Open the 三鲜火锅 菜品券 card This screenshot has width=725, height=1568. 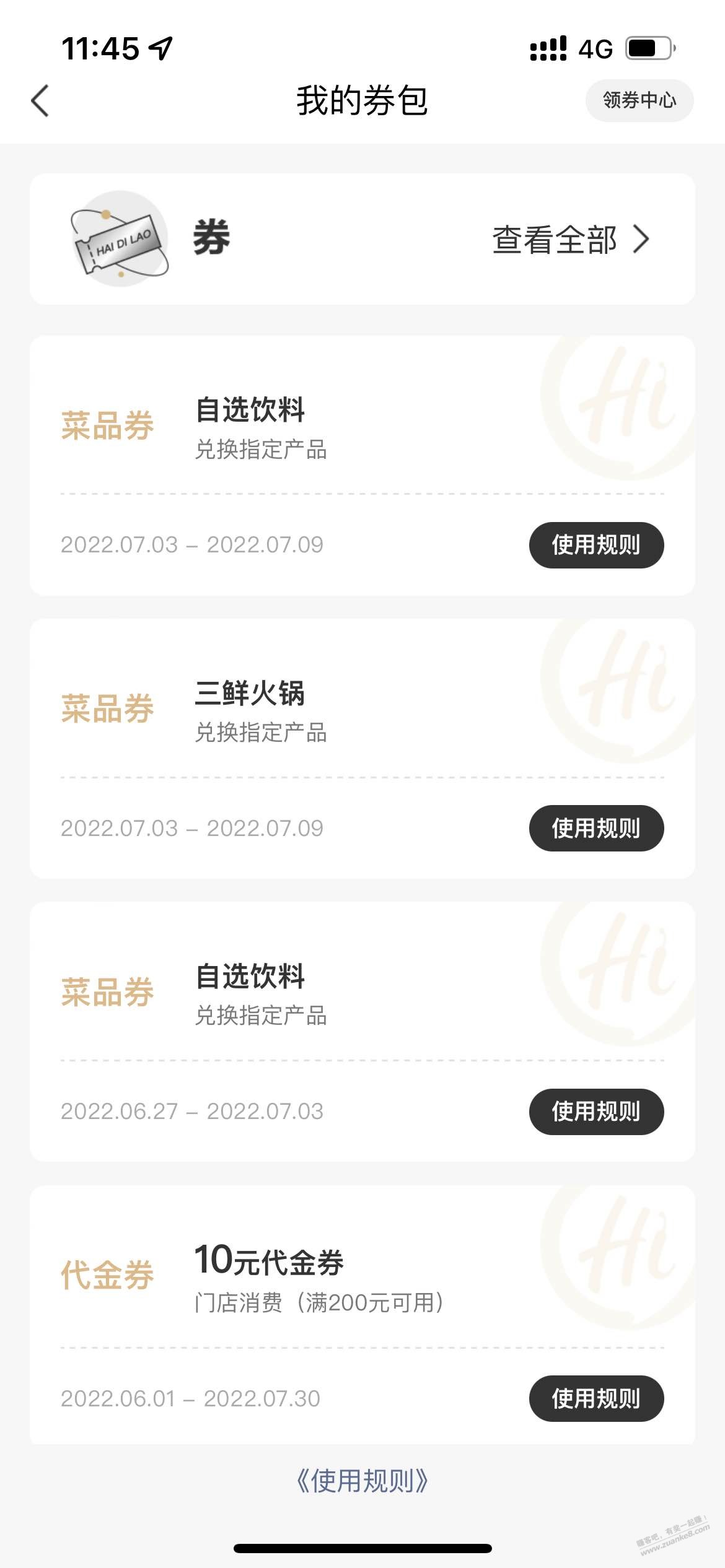click(362, 748)
